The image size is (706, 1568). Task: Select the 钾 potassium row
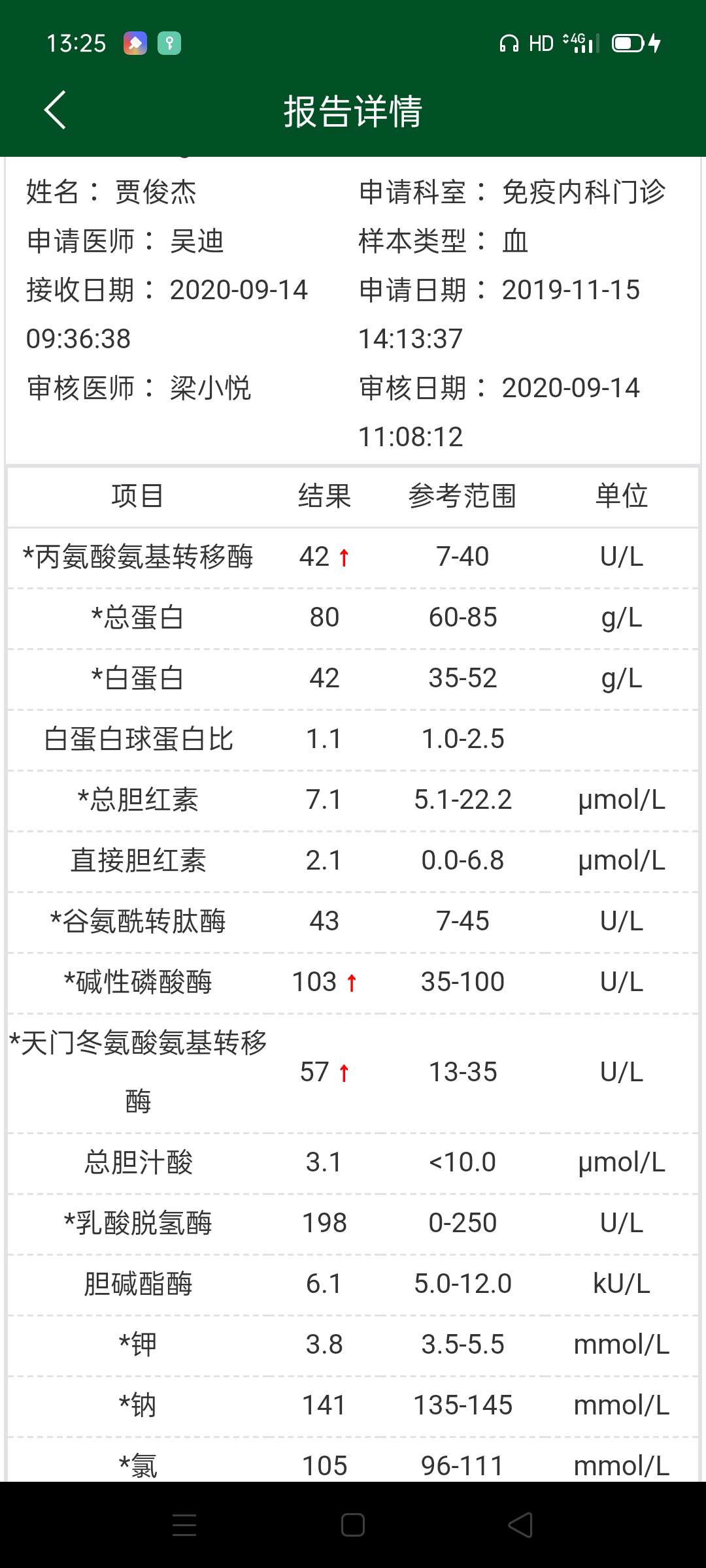(353, 1343)
